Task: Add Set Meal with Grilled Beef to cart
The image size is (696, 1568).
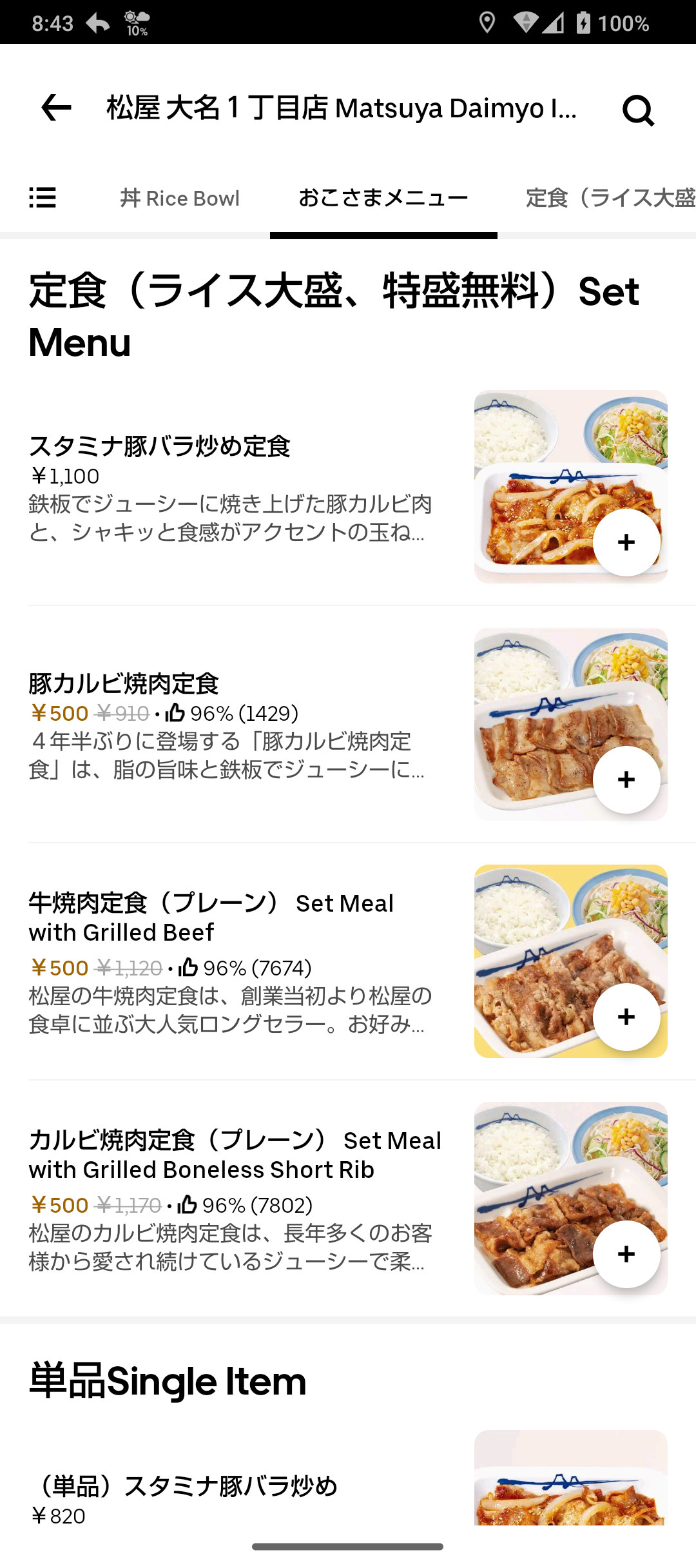Action: [626, 1017]
